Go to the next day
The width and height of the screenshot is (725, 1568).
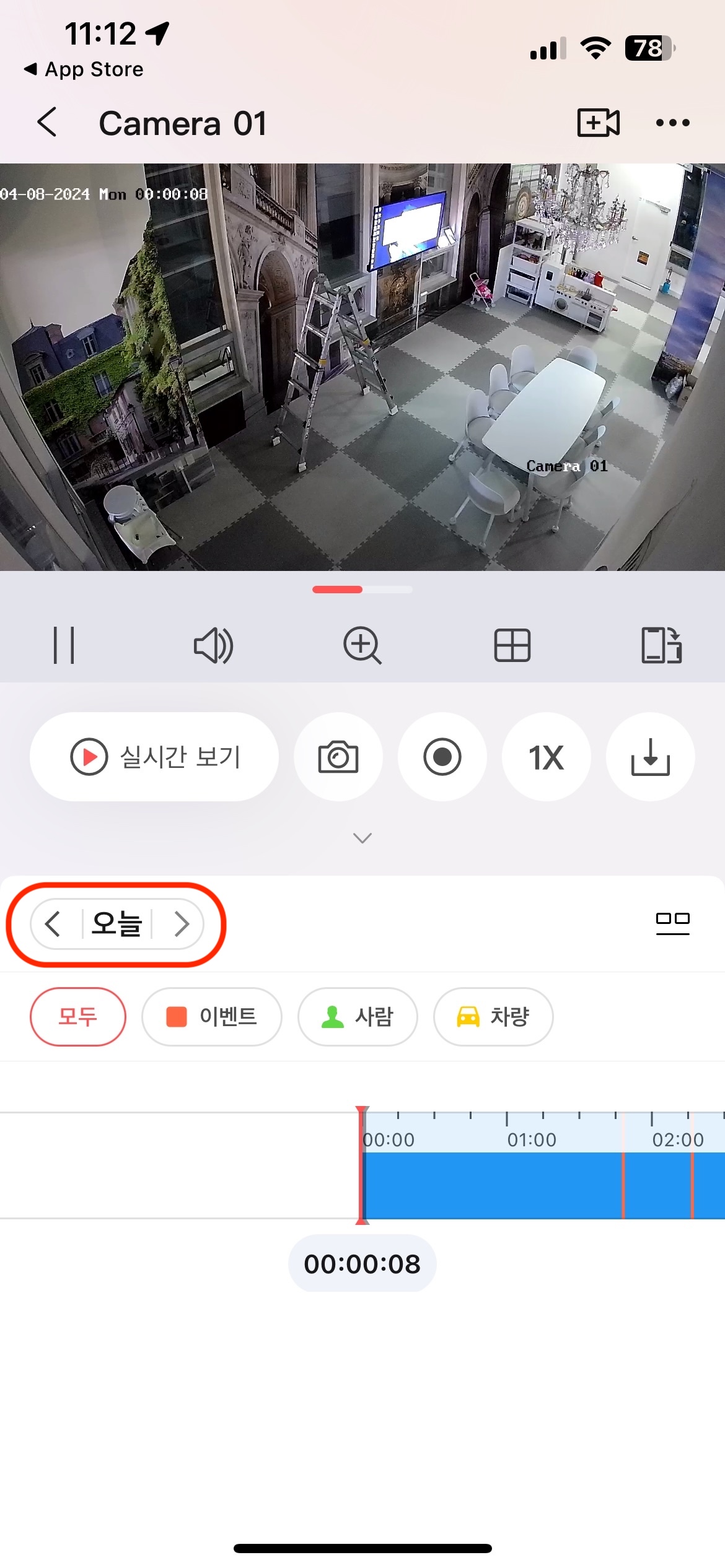[181, 924]
